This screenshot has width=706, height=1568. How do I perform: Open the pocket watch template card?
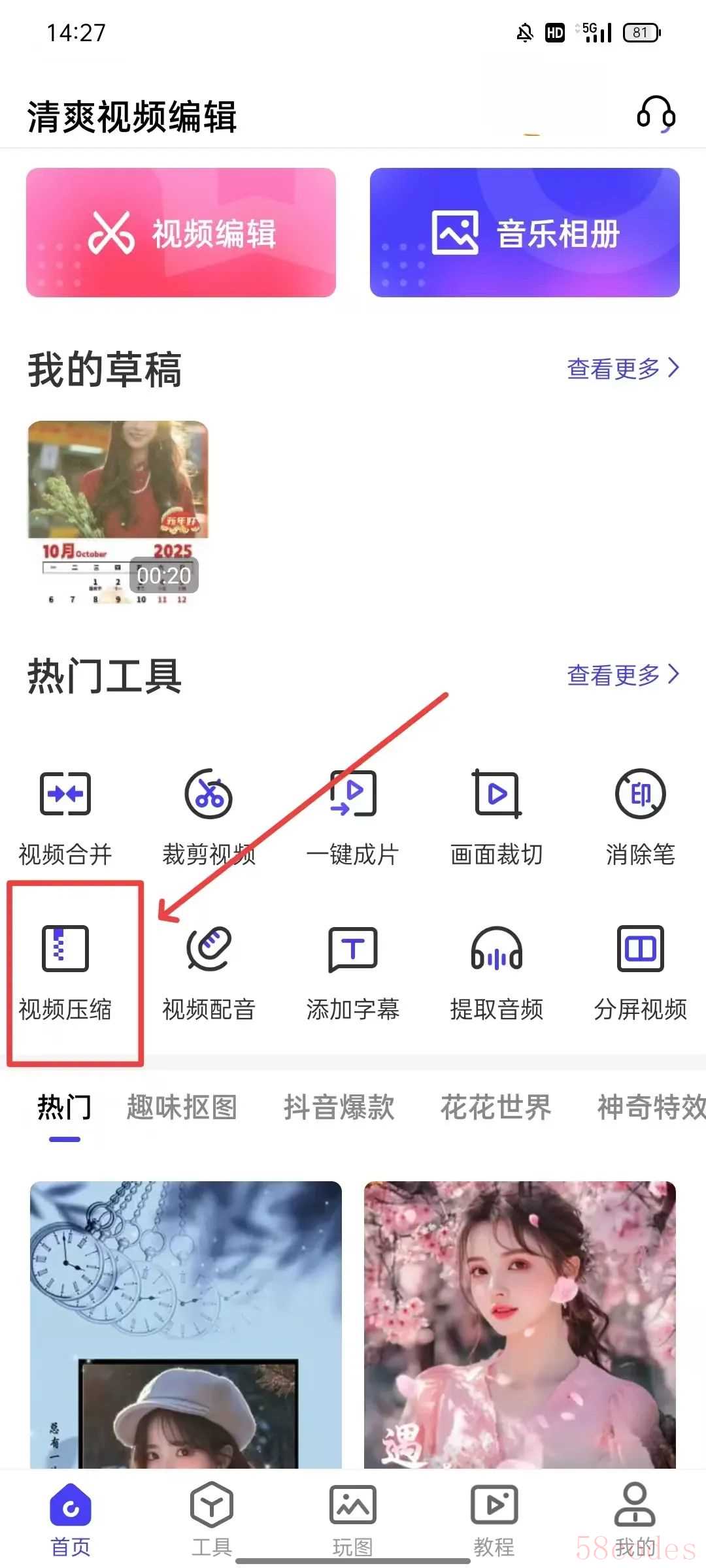tap(186, 1326)
